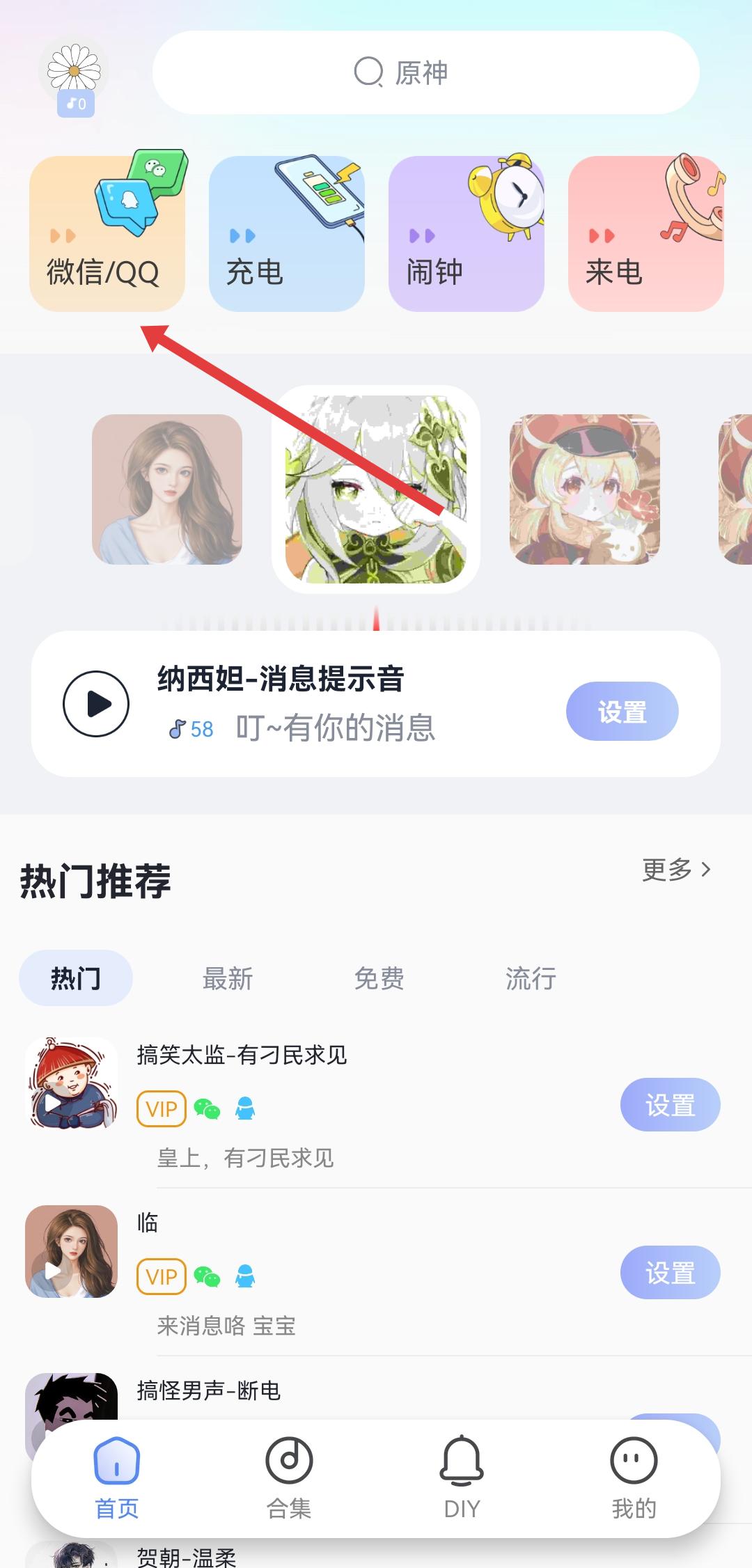
Task: Open the 充电 charging sound section
Action: tap(287, 230)
